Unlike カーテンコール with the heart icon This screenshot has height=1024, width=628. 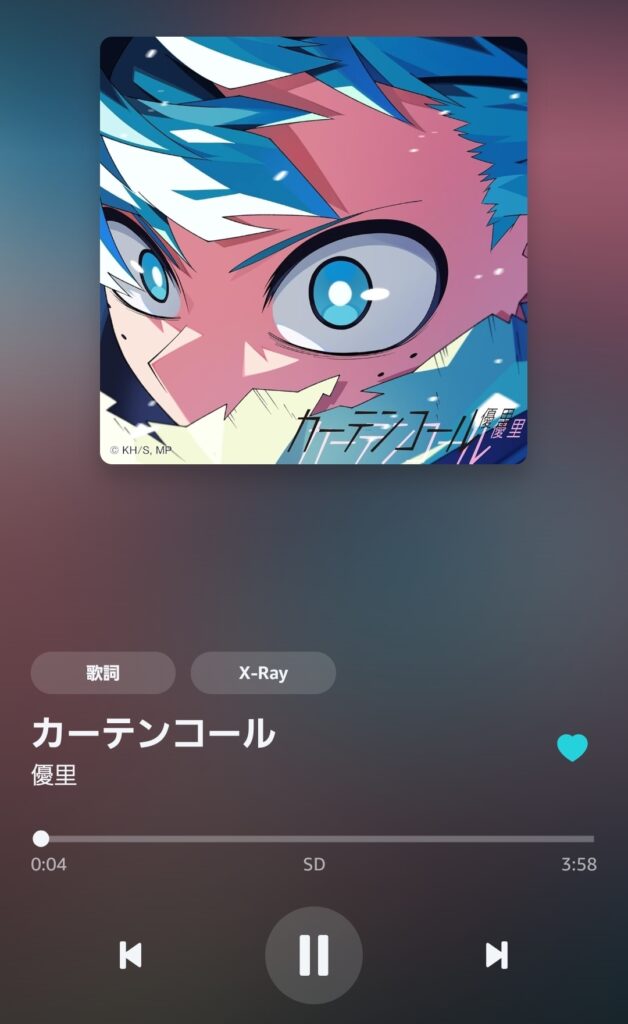572,747
